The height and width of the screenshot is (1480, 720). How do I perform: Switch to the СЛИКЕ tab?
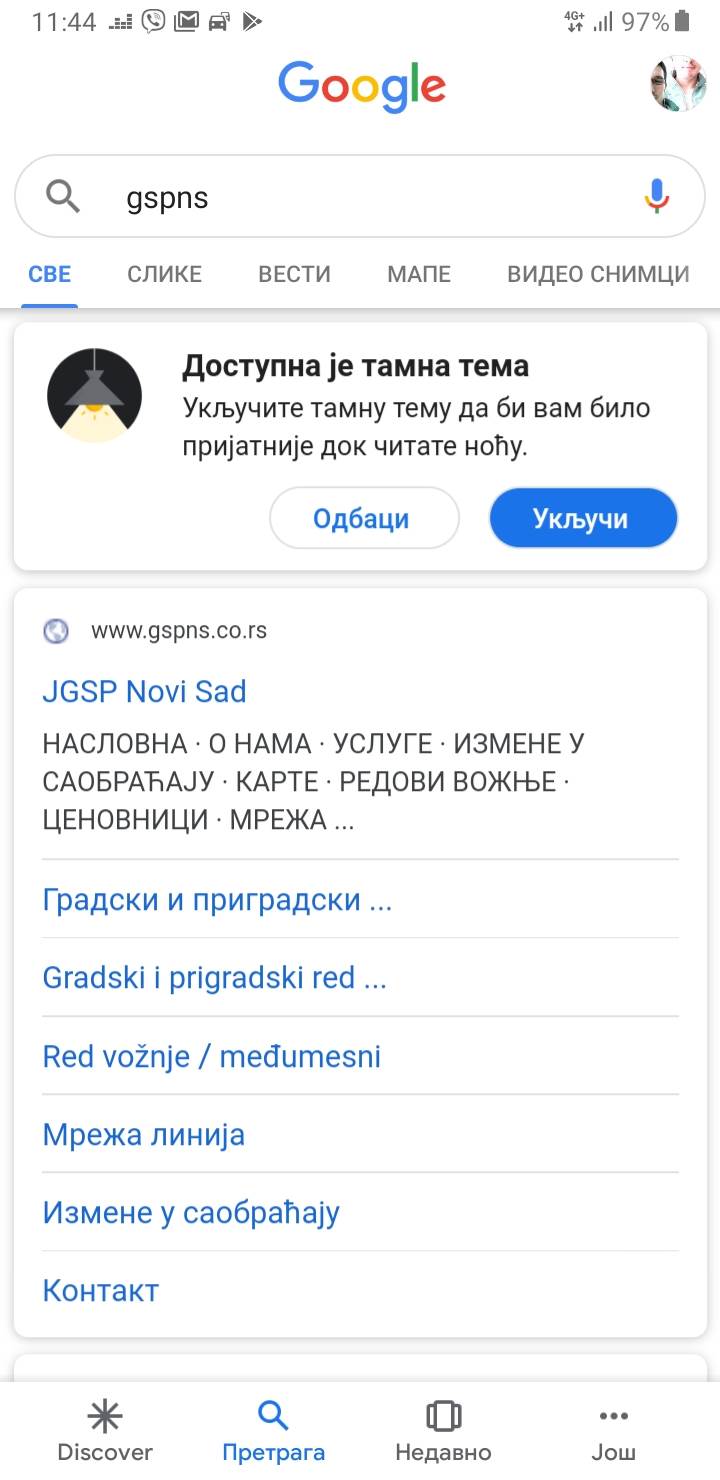[x=164, y=274]
